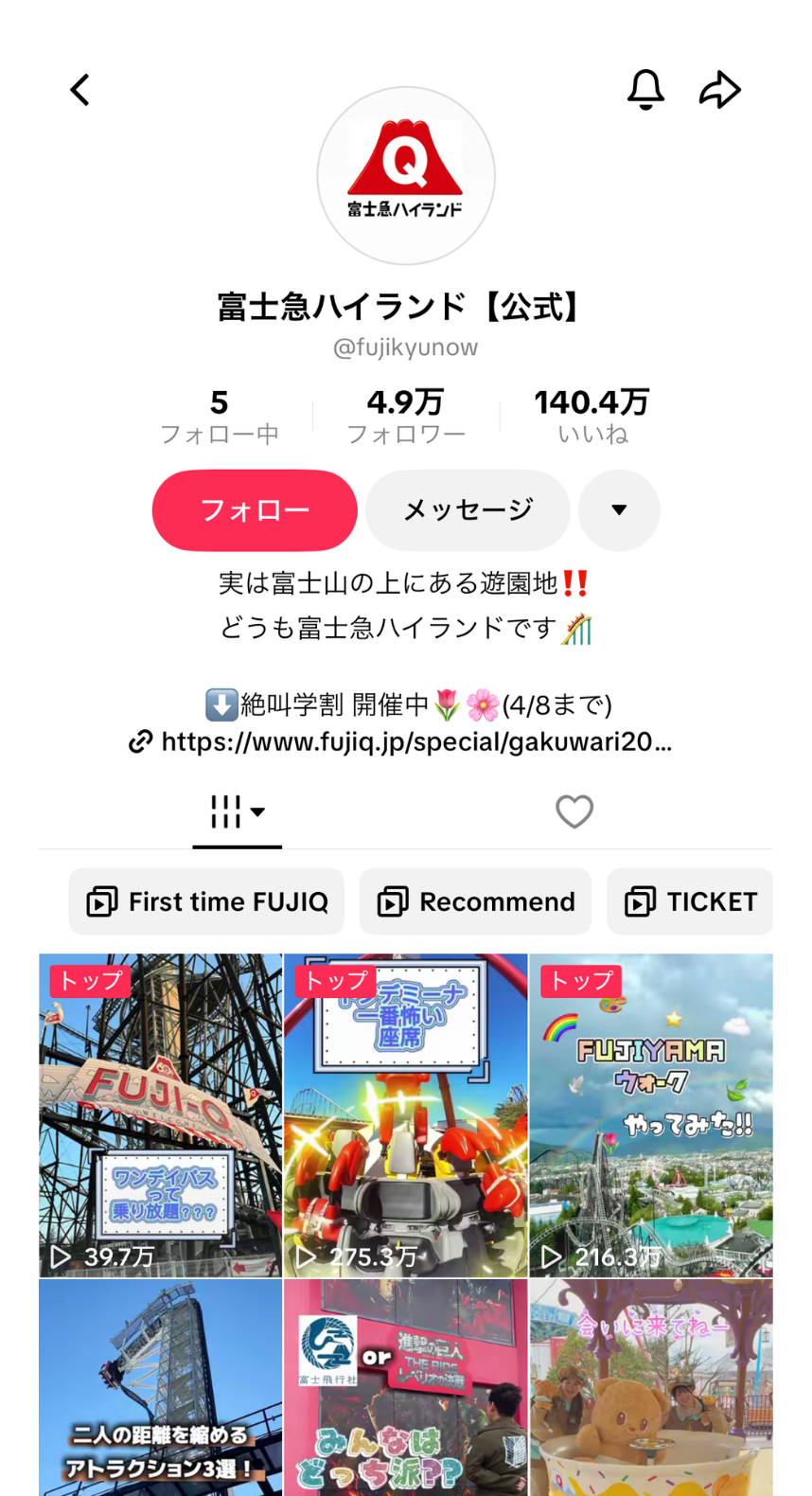View the 5 following accounts
This screenshot has width=812, height=1496.
(219, 416)
